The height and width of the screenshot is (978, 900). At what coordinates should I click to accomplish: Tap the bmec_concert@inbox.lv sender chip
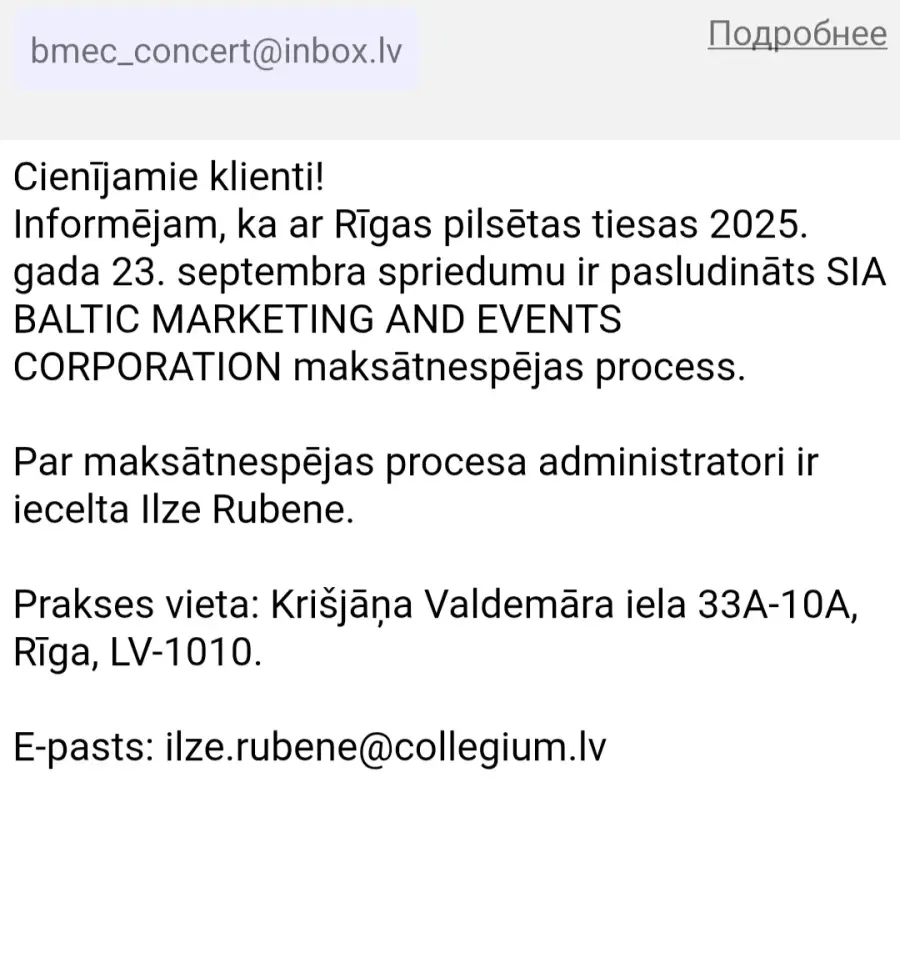coord(216,51)
